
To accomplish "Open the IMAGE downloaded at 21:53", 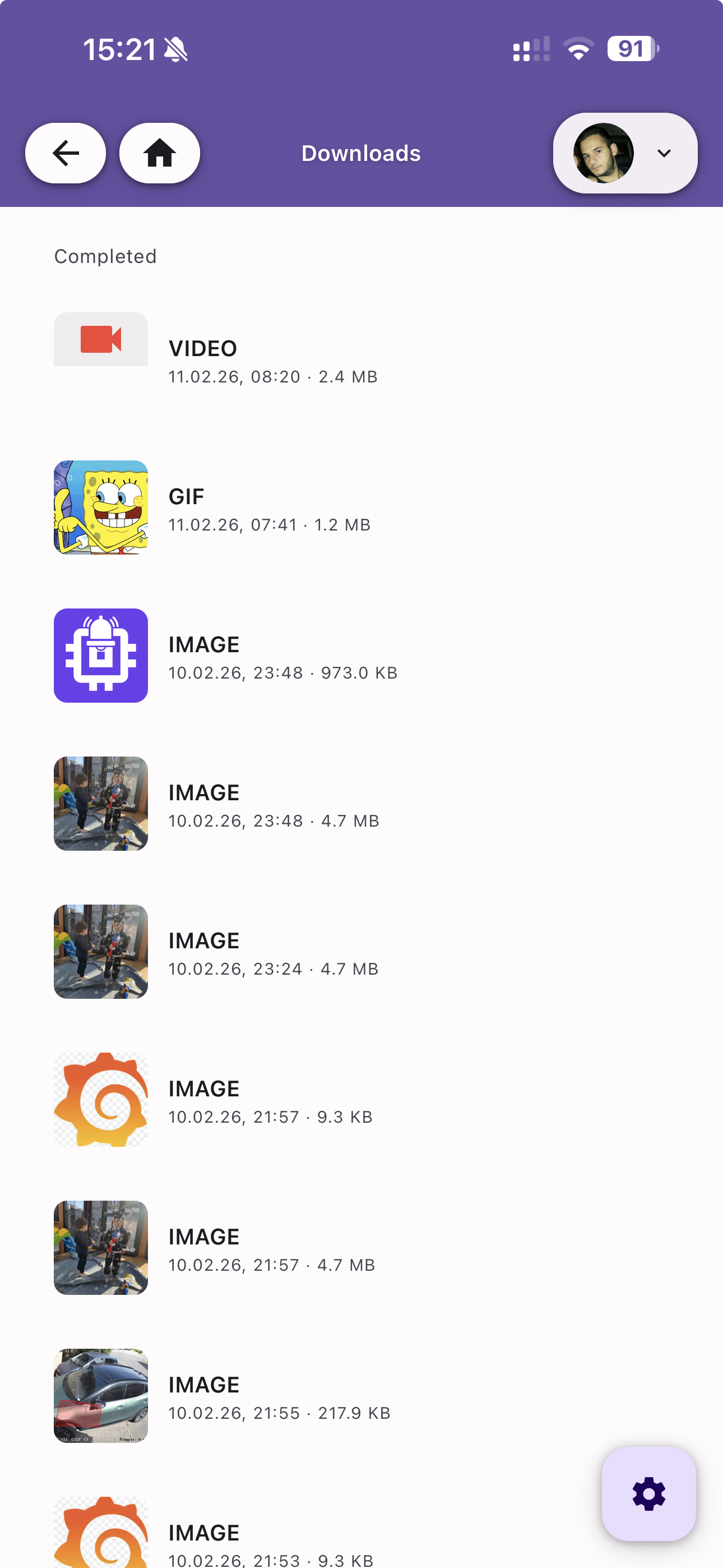I will [270, 1542].
